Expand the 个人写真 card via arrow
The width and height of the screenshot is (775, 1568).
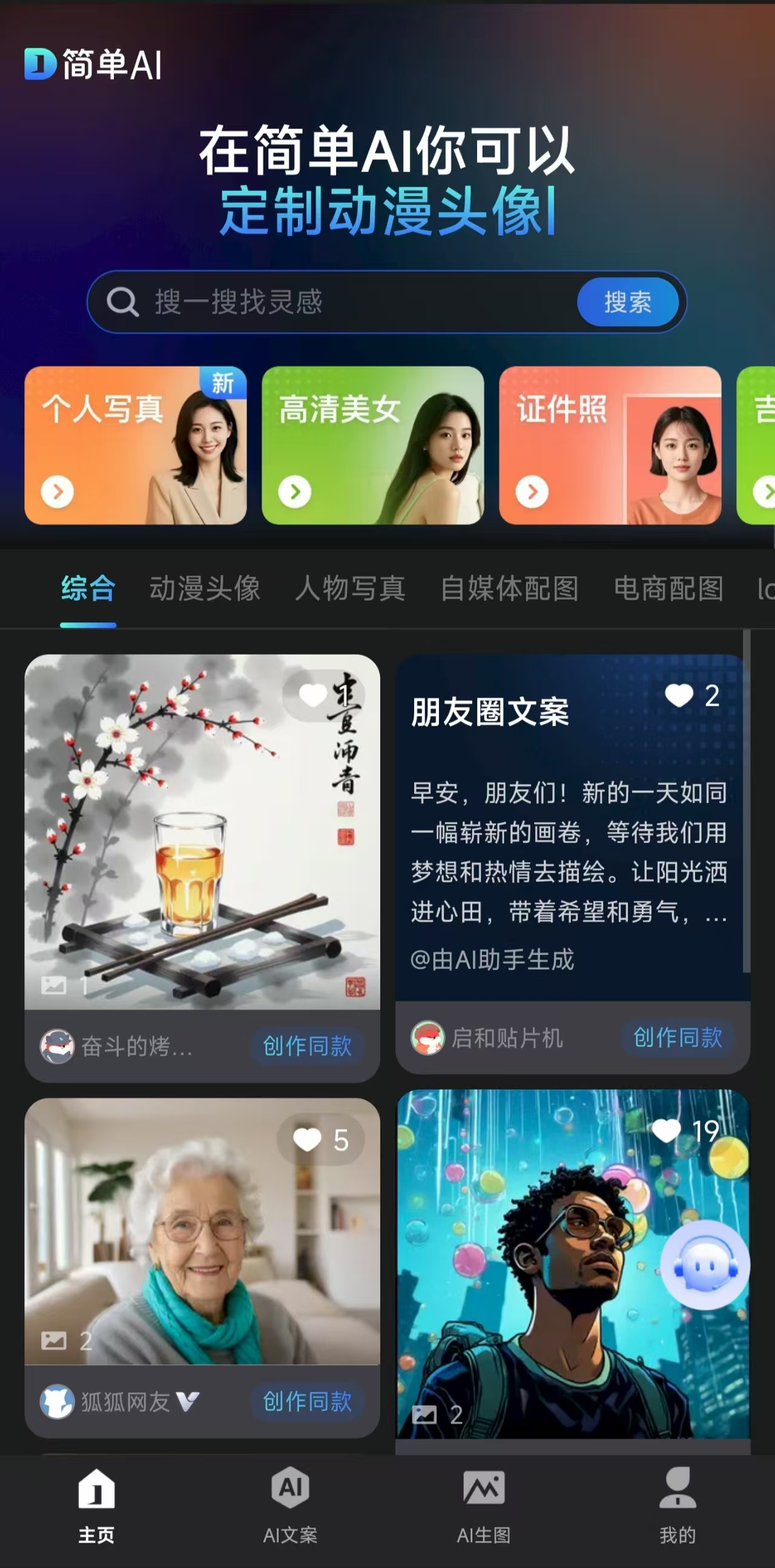pos(56,492)
